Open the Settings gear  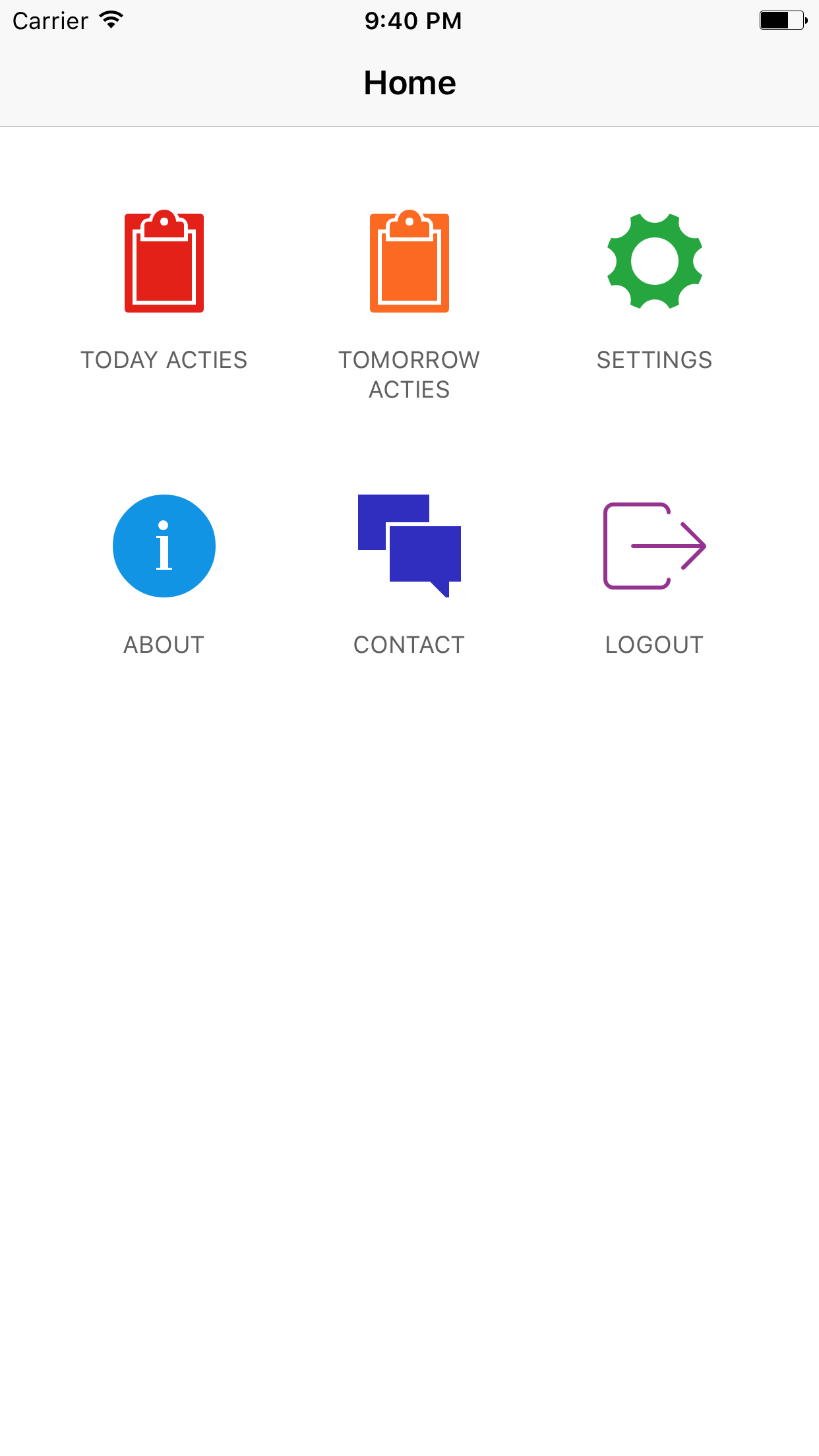tap(654, 262)
